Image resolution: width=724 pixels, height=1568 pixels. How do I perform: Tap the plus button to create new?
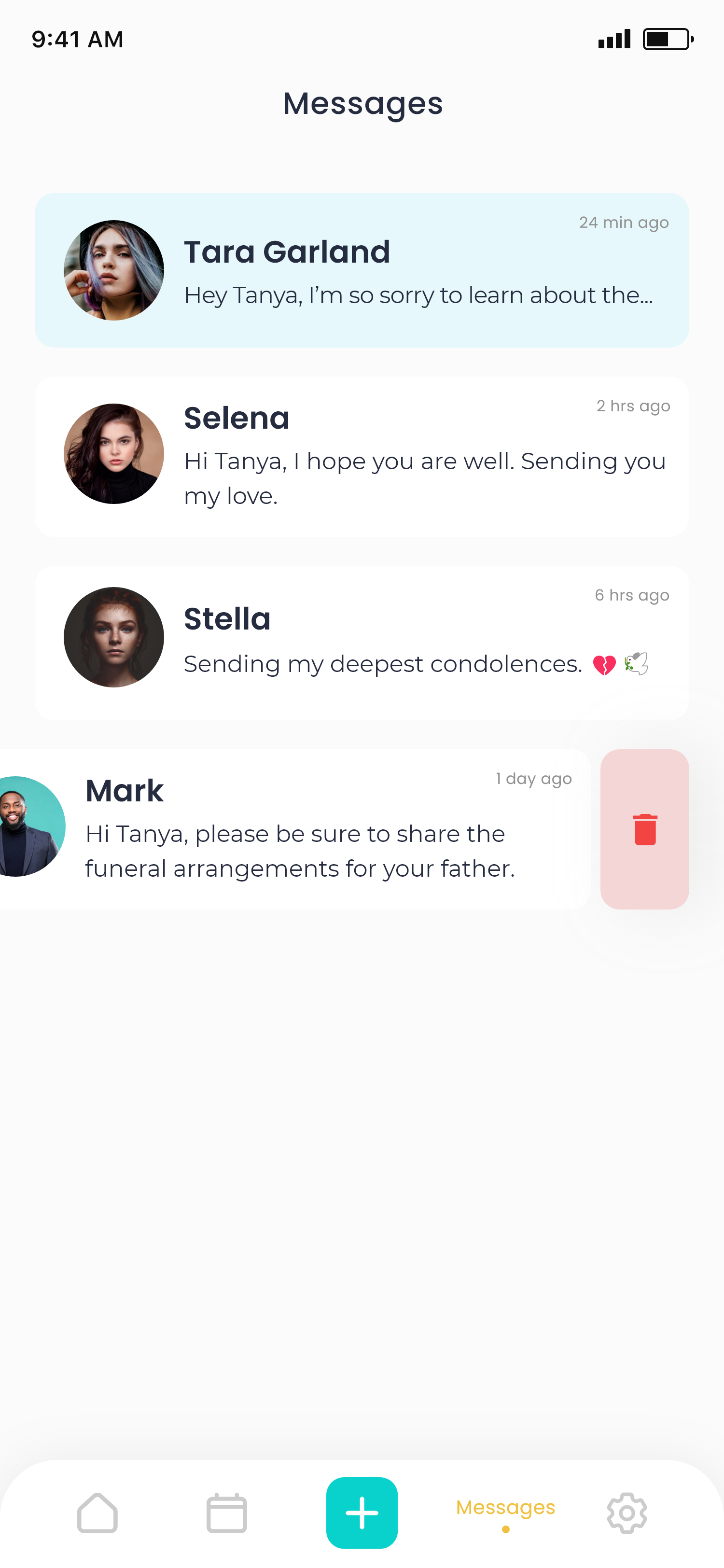point(362,1512)
